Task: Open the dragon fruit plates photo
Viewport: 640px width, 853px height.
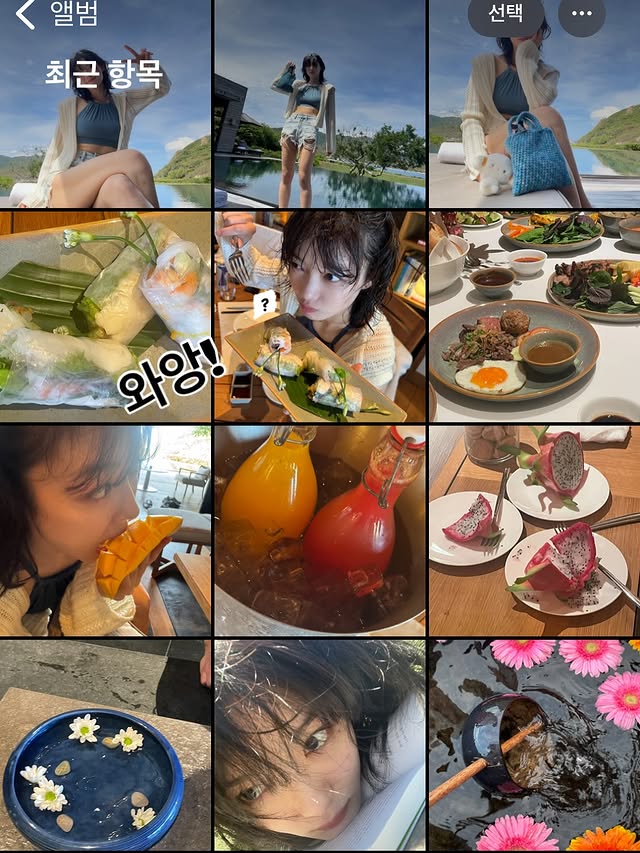Action: pyautogui.click(x=535, y=531)
